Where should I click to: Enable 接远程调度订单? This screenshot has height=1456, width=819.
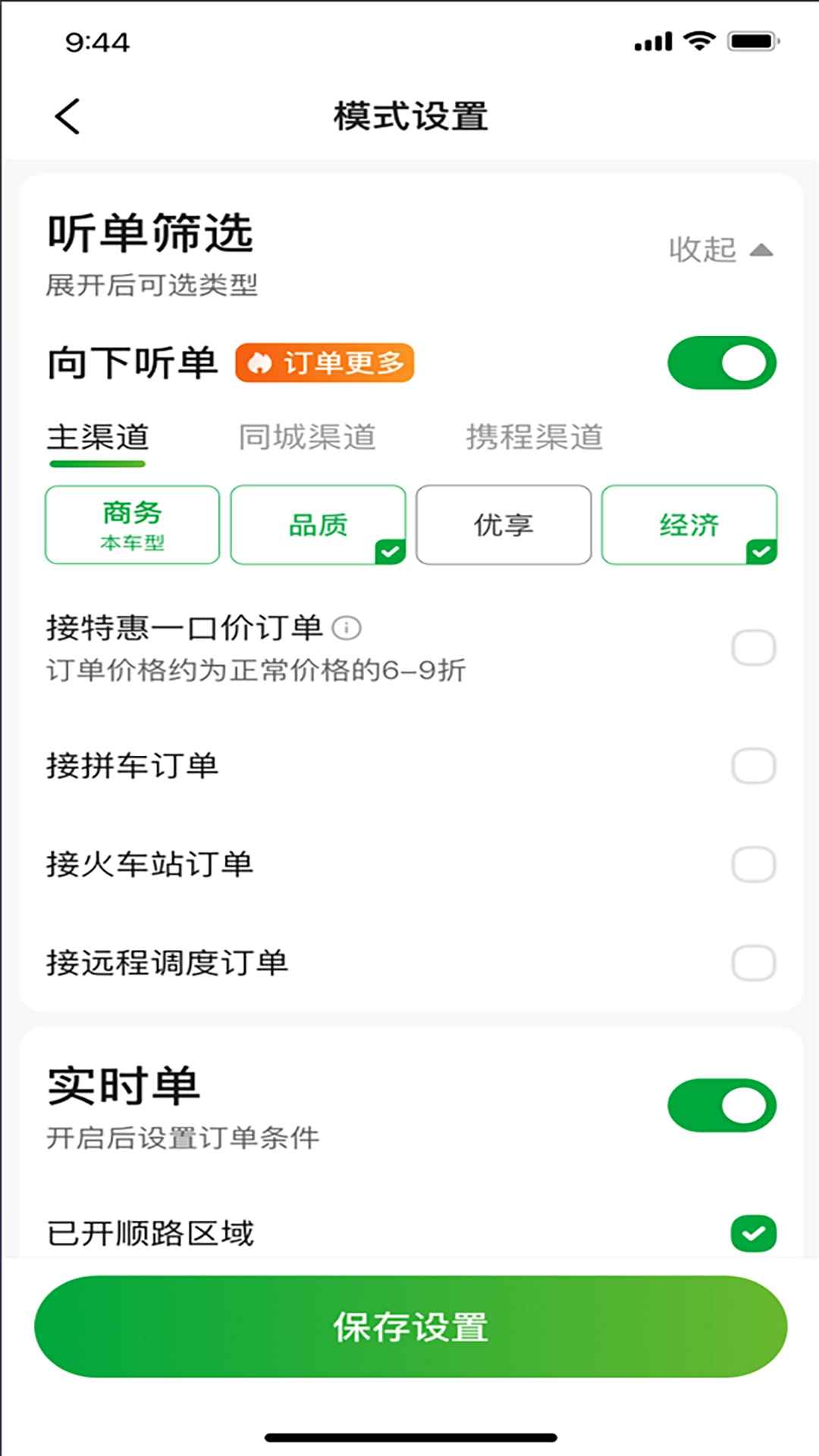[x=753, y=962]
